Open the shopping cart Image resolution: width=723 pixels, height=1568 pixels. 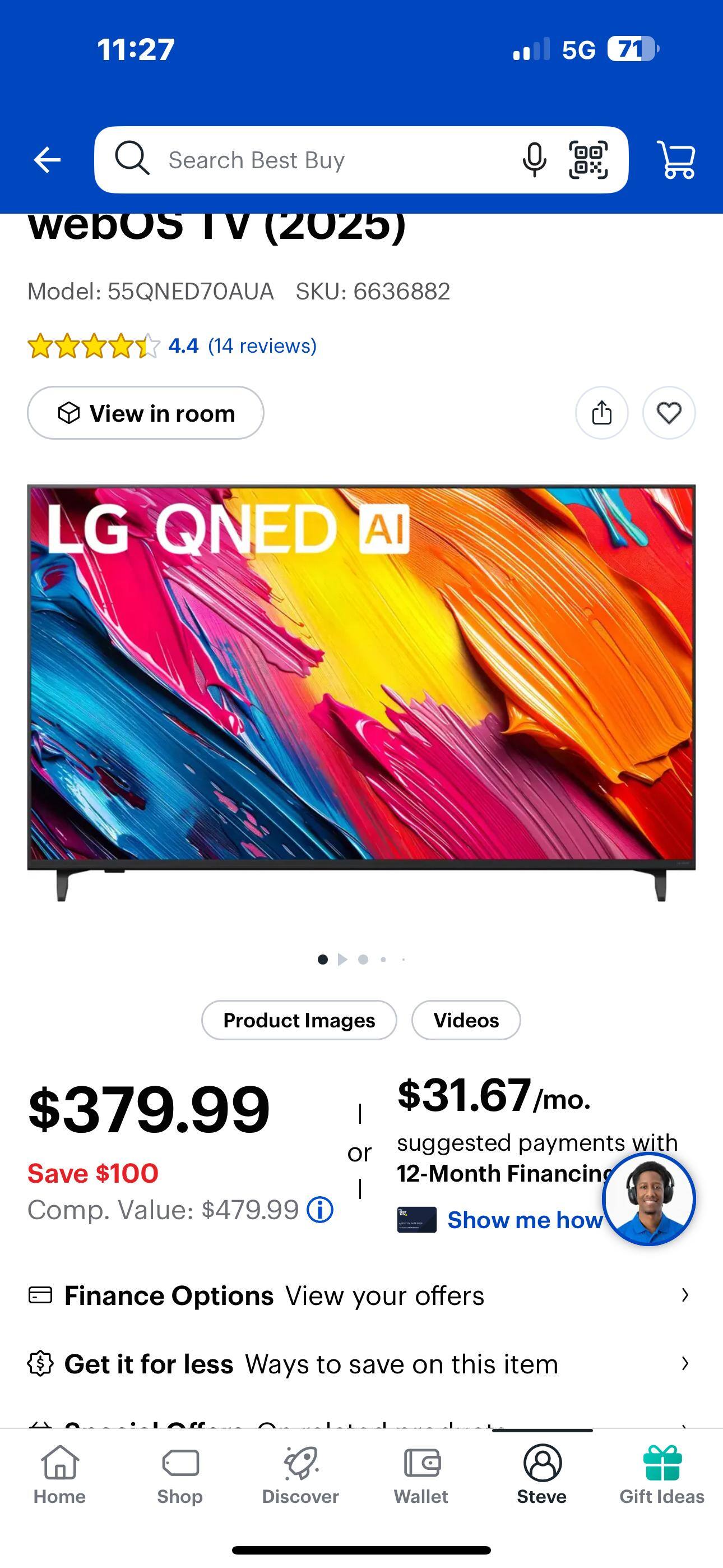676,159
